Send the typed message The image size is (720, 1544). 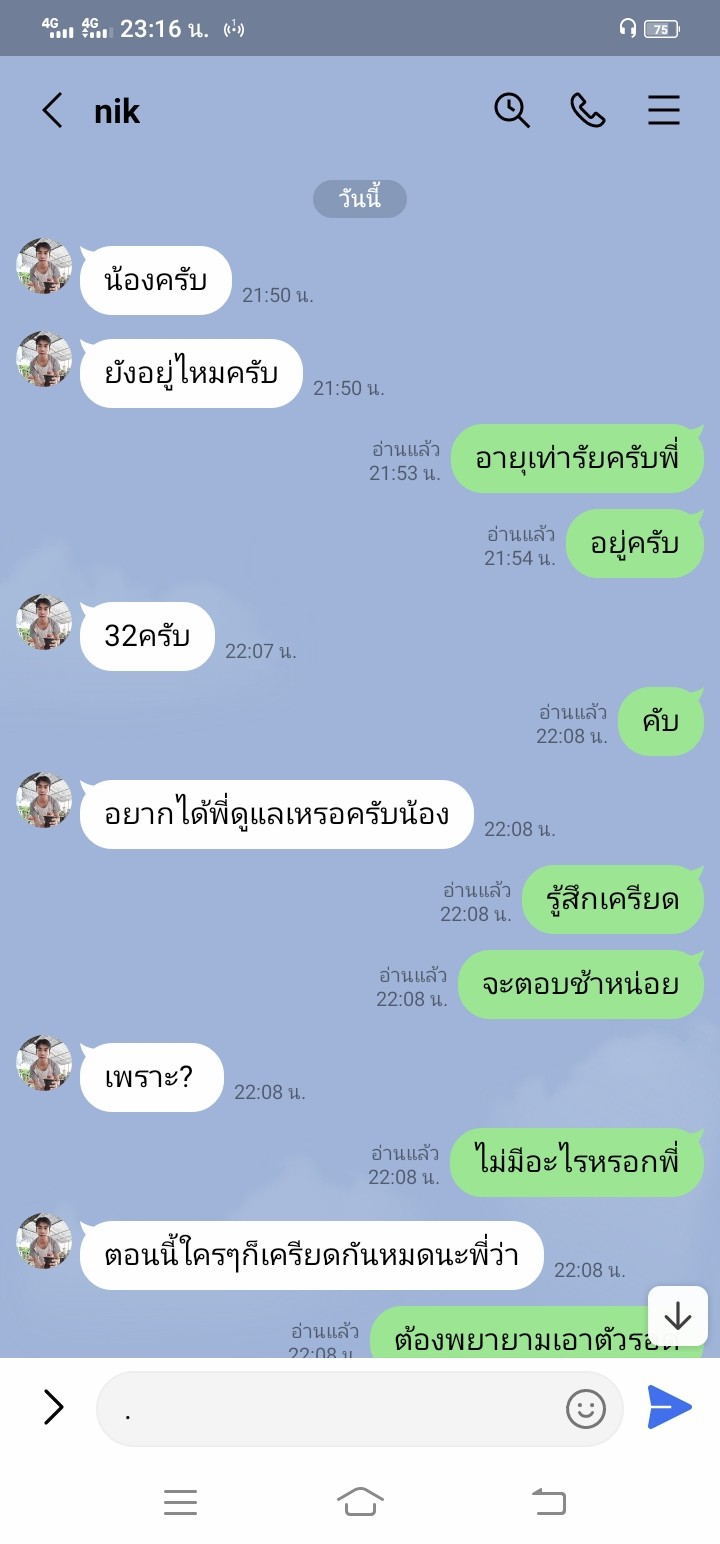pos(669,1408)
